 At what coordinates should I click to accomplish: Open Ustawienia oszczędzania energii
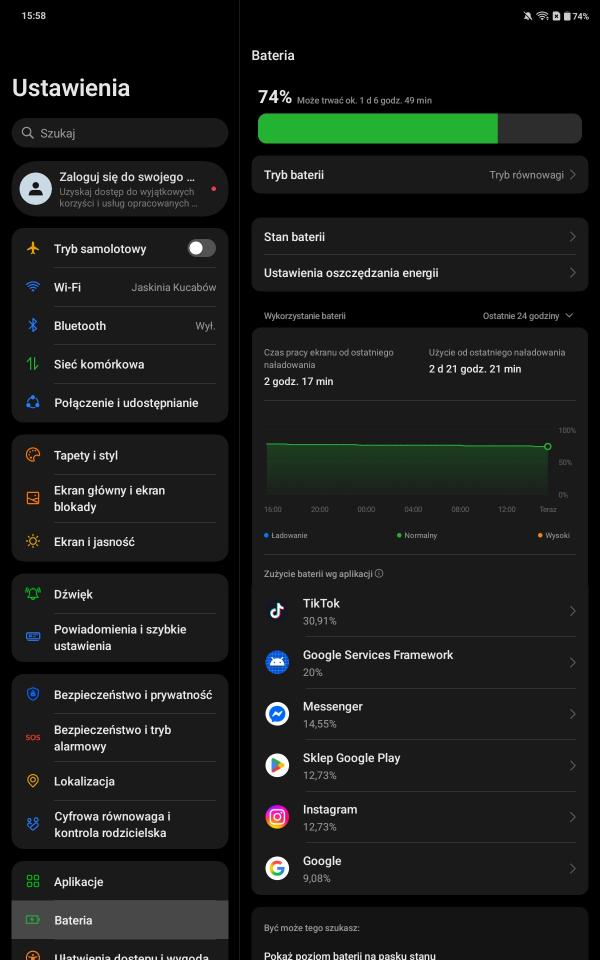click(x=420, y=273)
